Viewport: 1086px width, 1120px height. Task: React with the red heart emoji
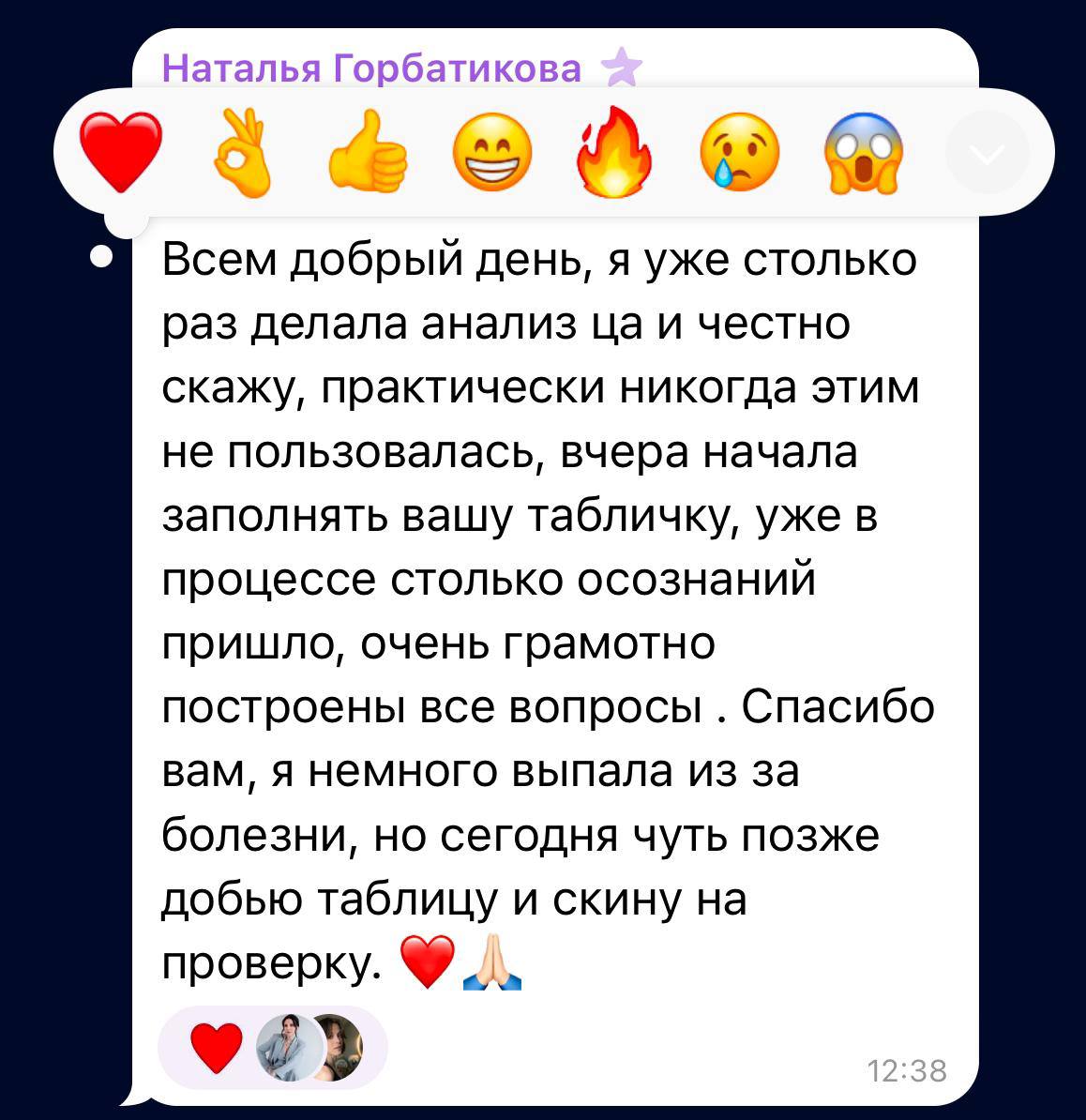[x=120, y=152]
